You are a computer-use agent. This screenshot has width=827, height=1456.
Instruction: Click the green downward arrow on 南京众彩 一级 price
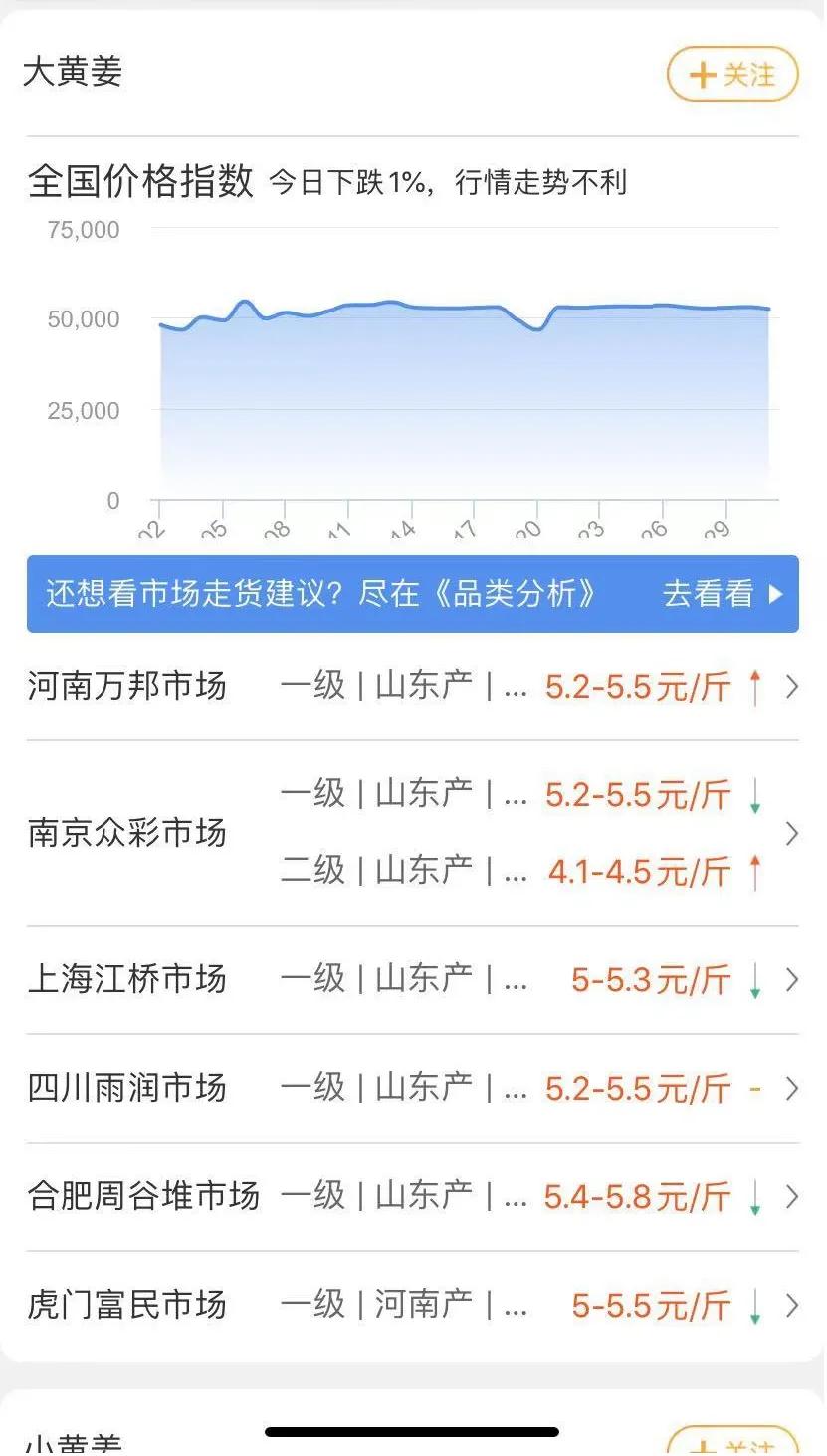click(753, 793)
